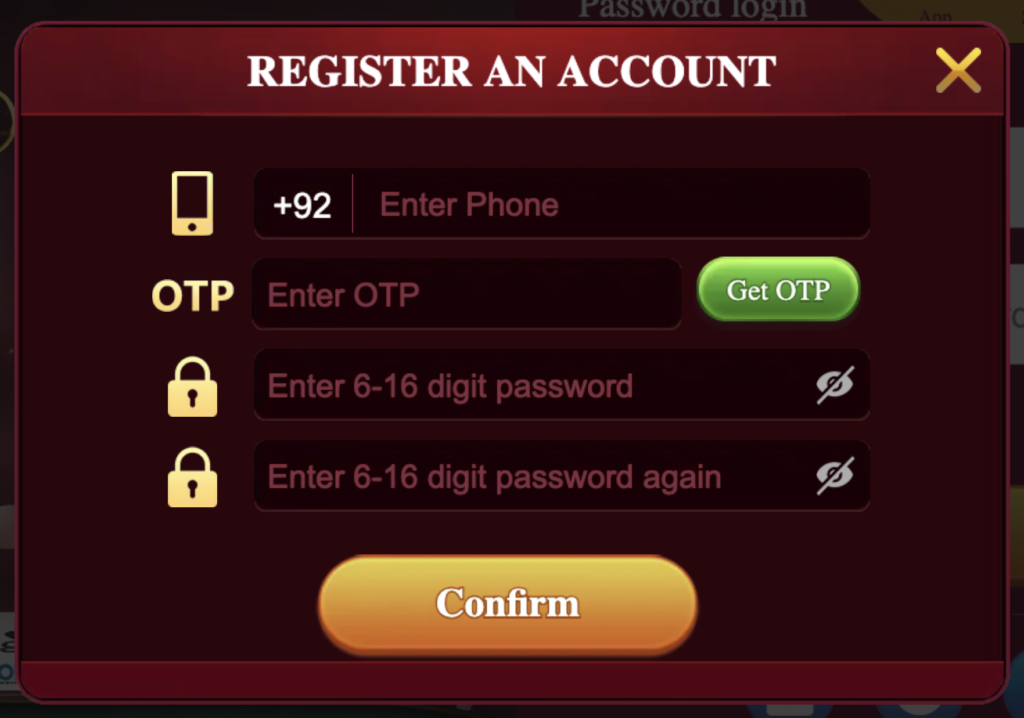
Task: Show the password again field's text
Action: (x=835, y=476)
